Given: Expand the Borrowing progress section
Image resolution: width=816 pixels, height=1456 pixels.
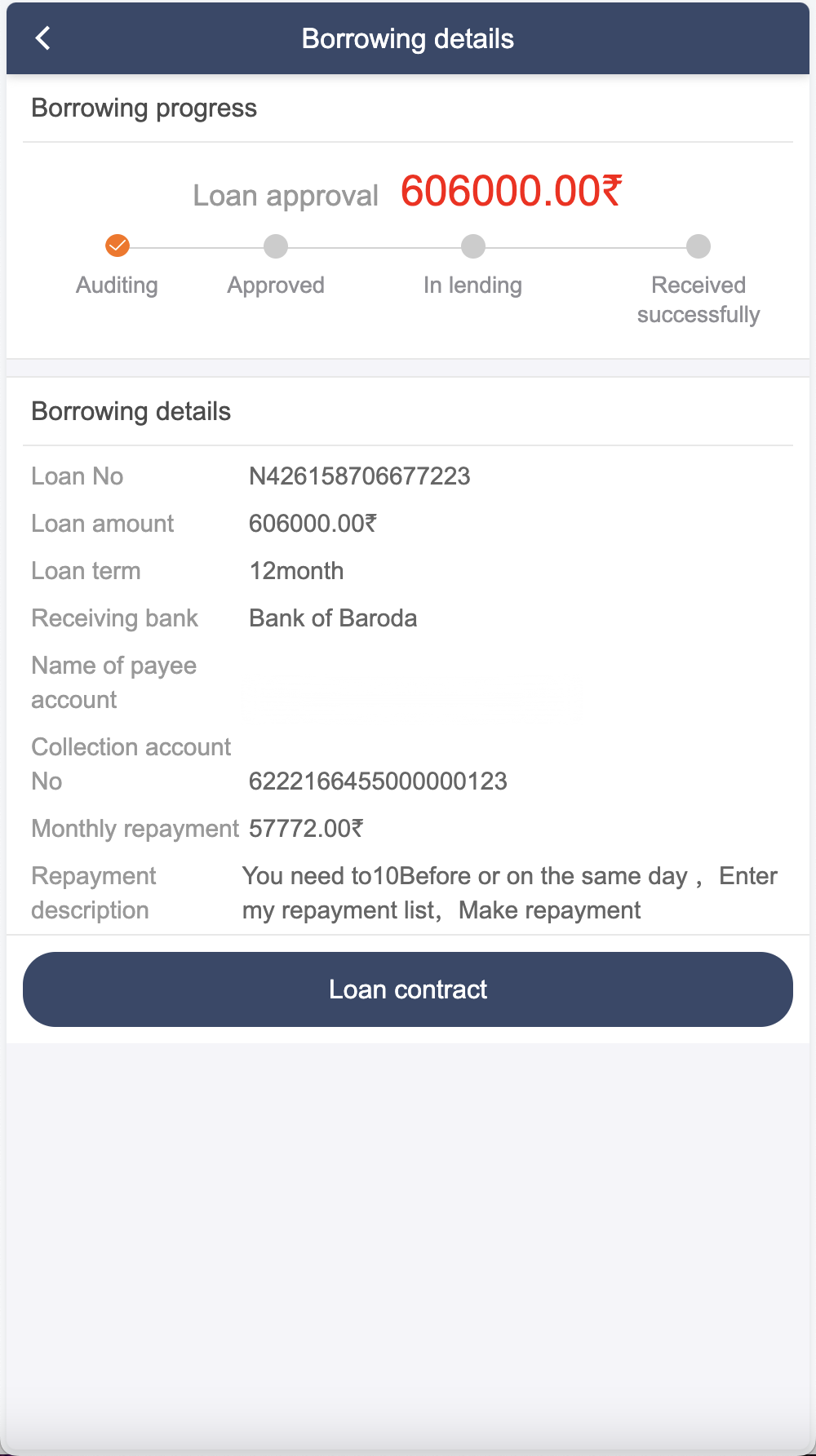Looking at the screenshot, I should (144, 107).
